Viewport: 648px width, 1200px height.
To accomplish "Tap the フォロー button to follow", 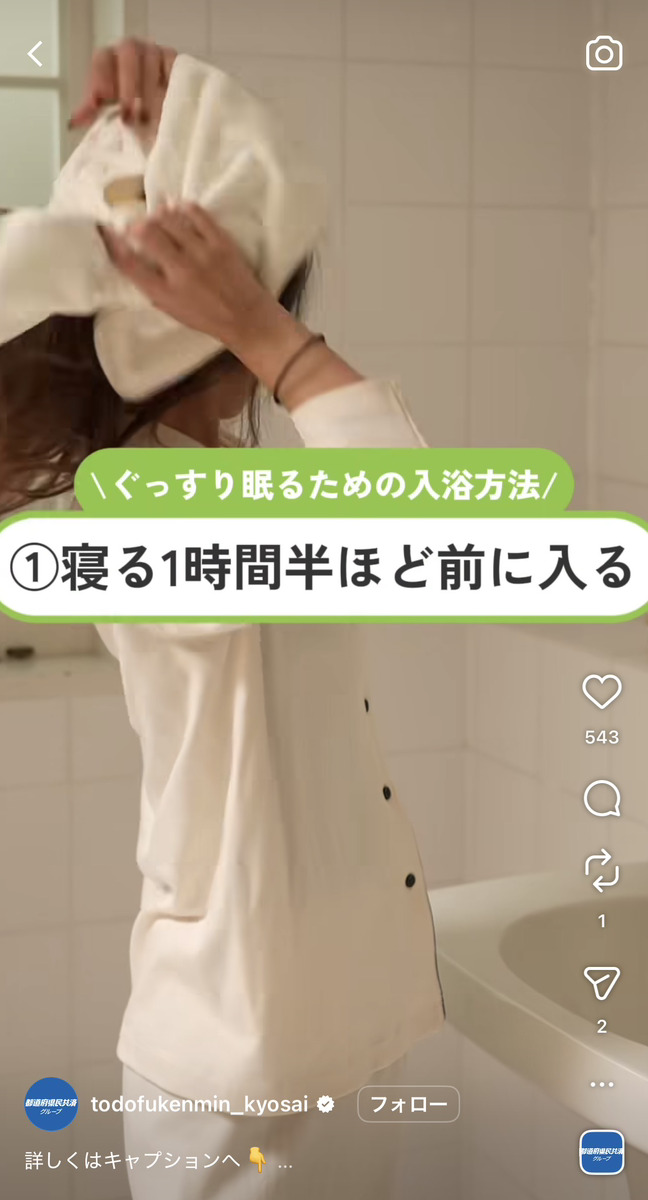I will 408,1104.
